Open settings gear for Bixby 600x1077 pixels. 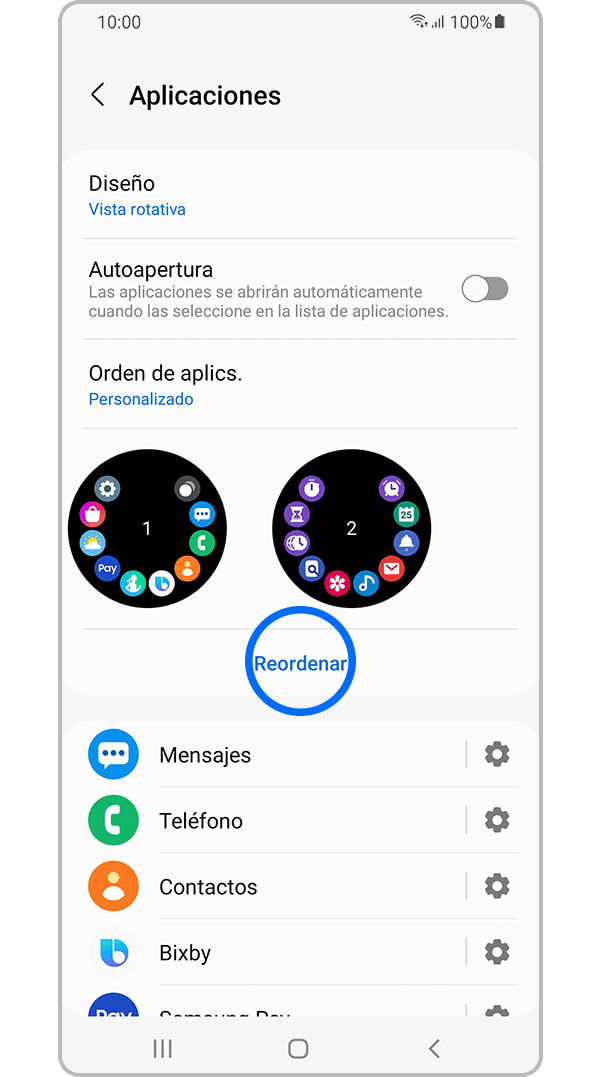click(497, 953)
